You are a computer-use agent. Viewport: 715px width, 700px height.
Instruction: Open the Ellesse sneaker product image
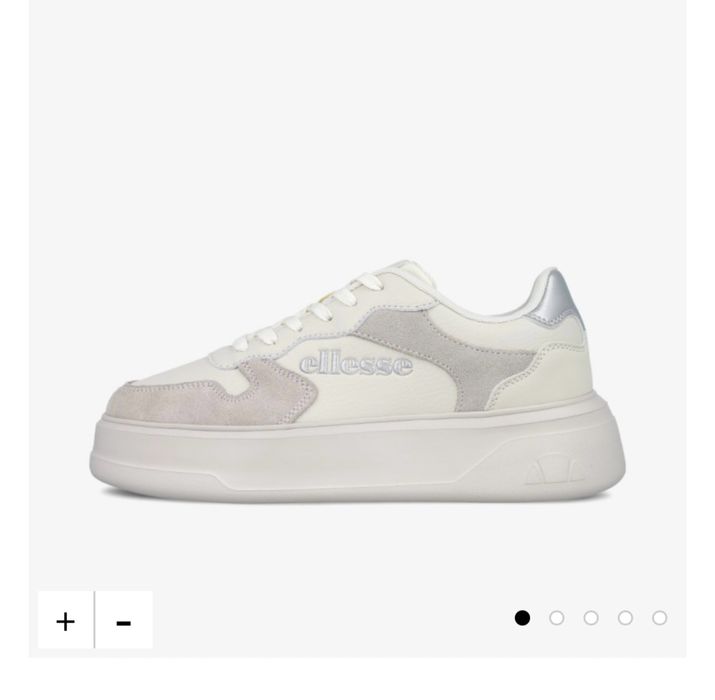point(357,385)
